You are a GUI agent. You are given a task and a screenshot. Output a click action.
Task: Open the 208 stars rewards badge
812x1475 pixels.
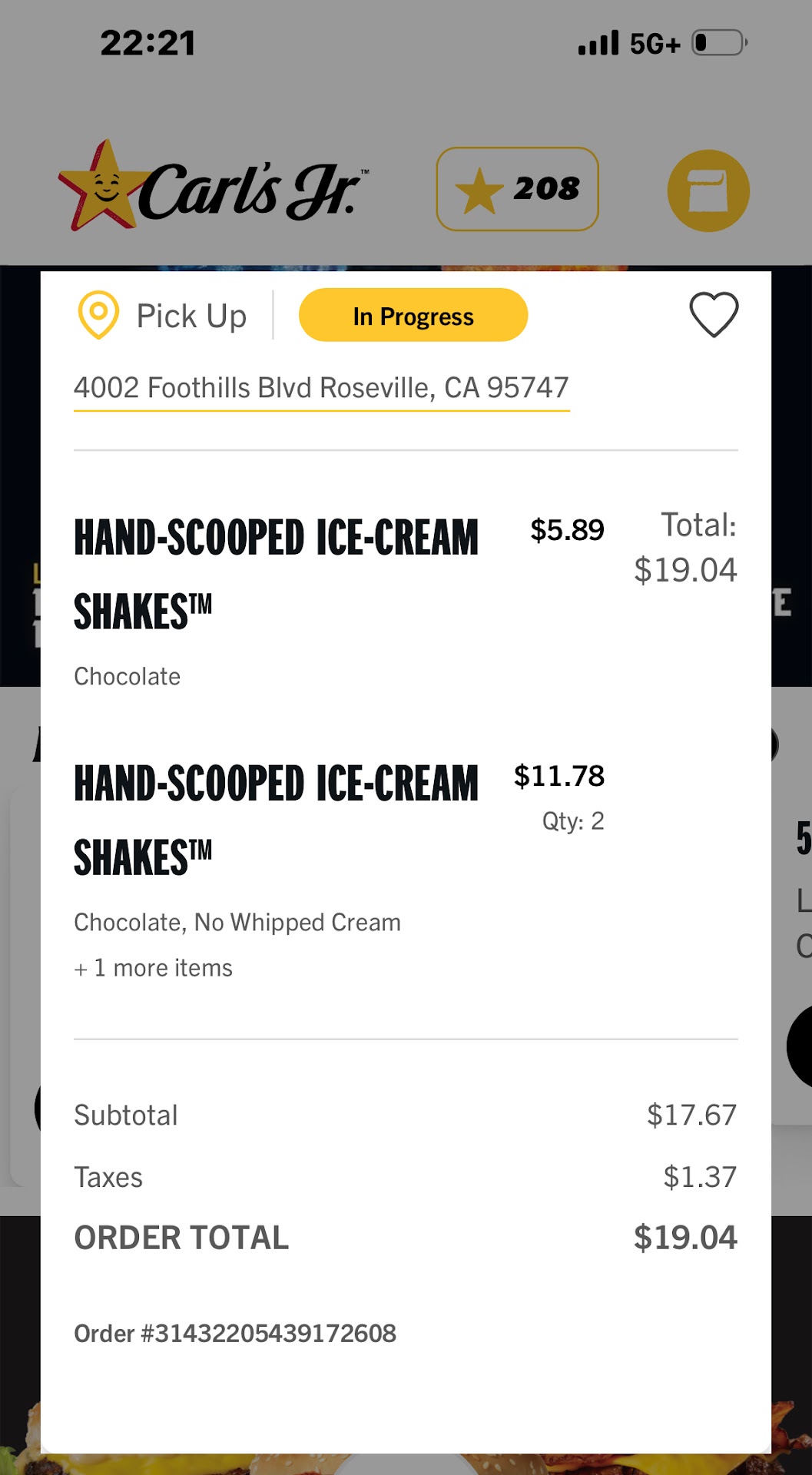click(x=517, y=189)
